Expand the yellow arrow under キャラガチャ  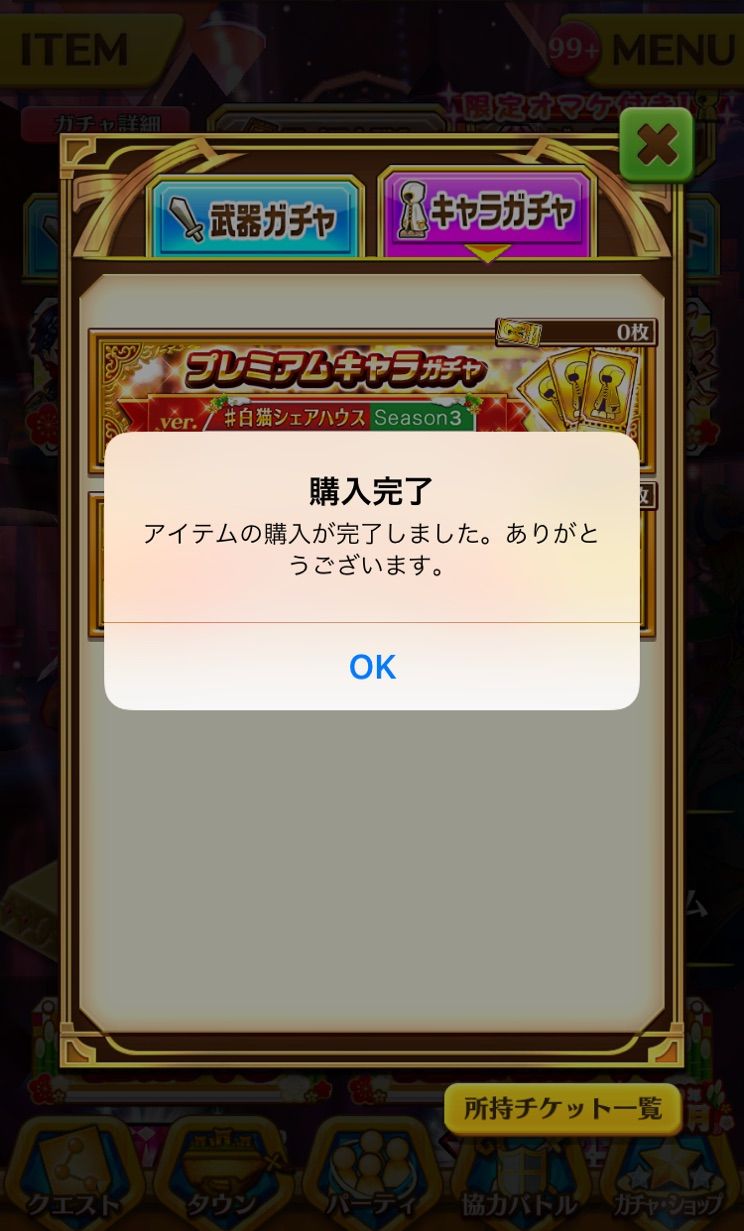[x=487, y=253]
